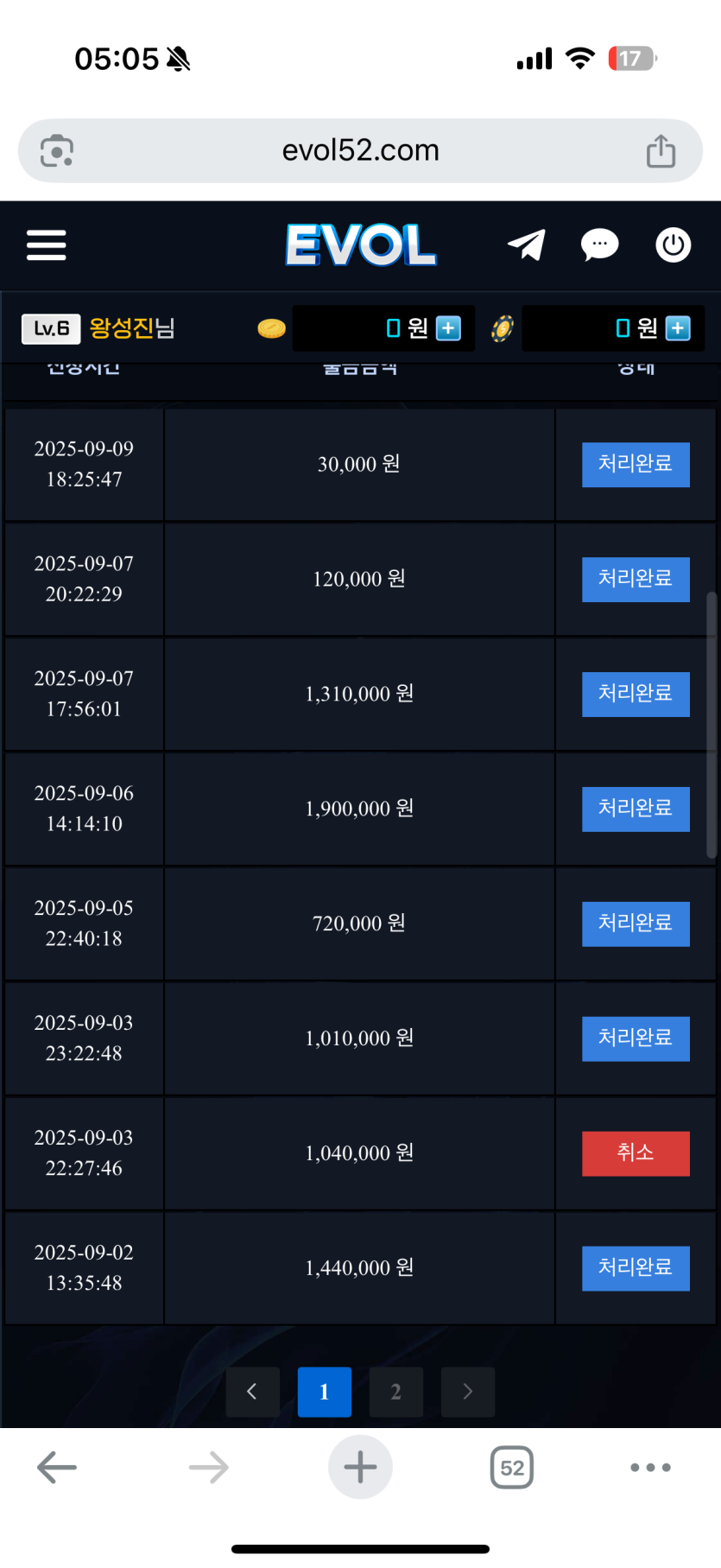
Task: Open a new browser tab
Action: (360, 1467)
